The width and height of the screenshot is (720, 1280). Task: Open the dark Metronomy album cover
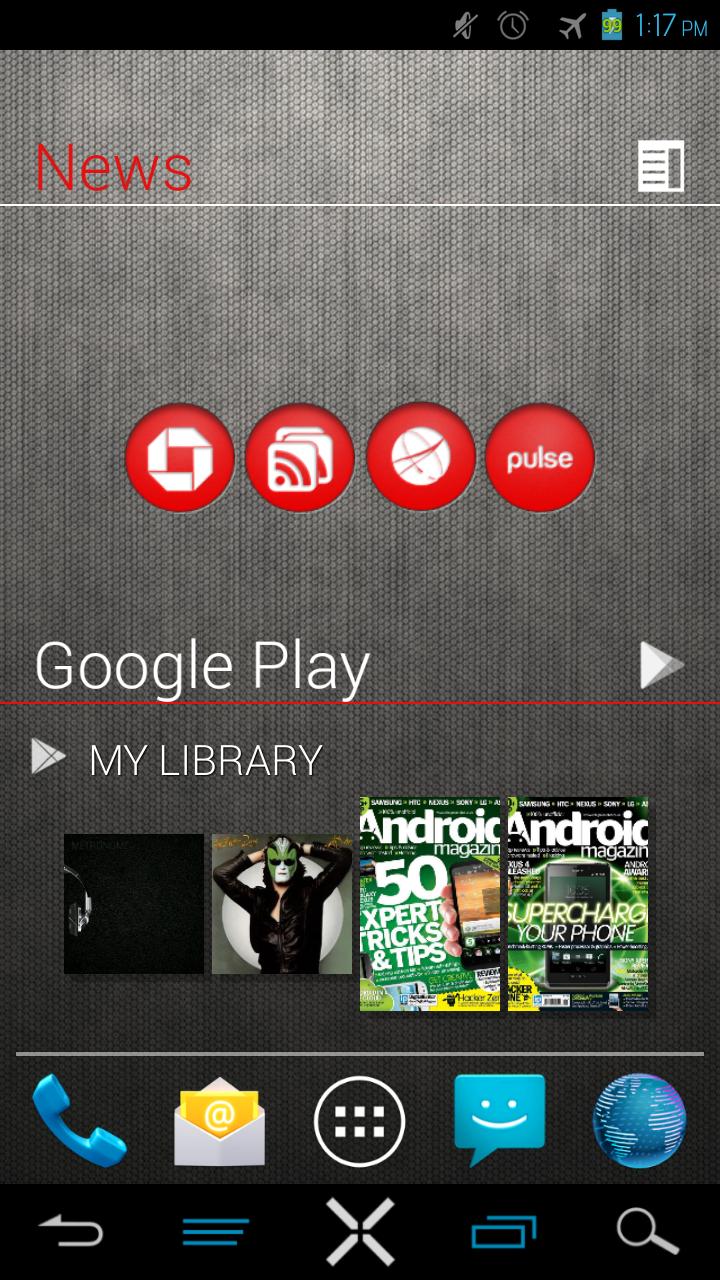click(x=134, y=904)
